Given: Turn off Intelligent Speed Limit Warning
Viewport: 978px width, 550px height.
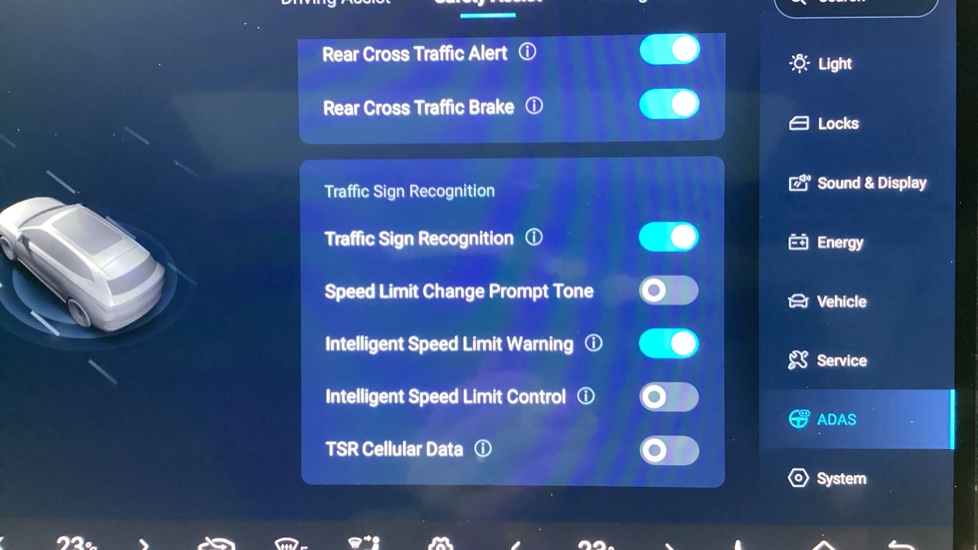Looking at the screenshot, I should tap(669, 344).
